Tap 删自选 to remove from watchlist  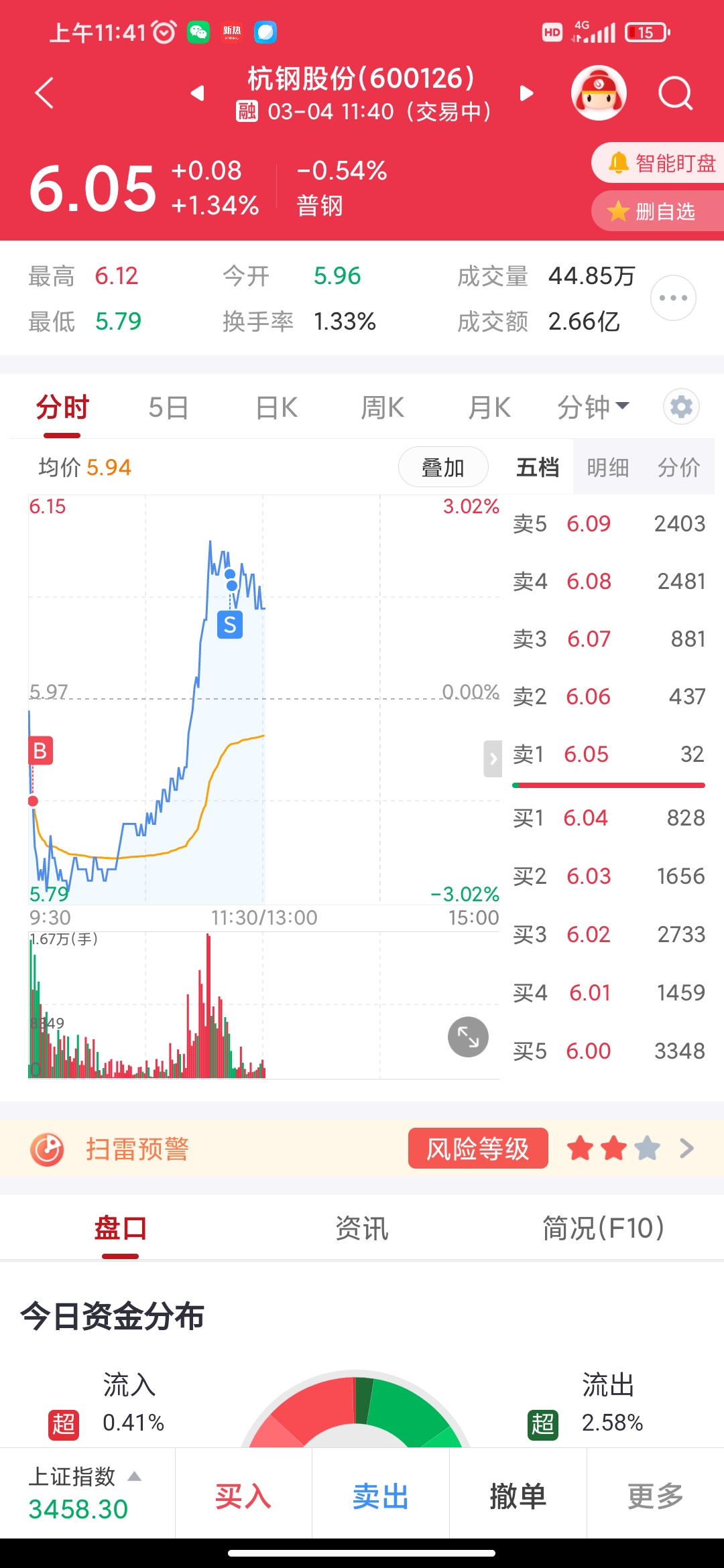658,211
